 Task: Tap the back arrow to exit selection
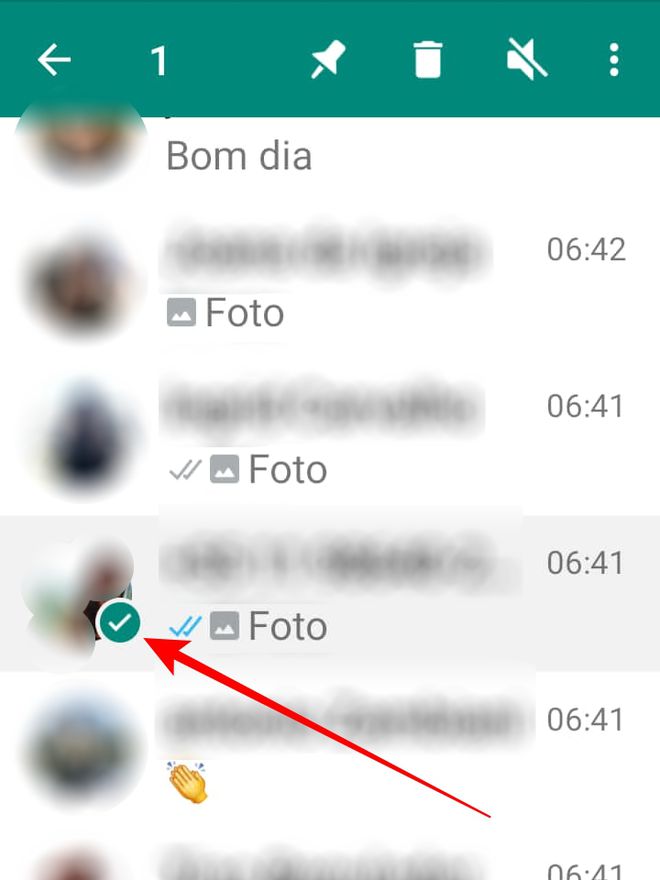55,61
